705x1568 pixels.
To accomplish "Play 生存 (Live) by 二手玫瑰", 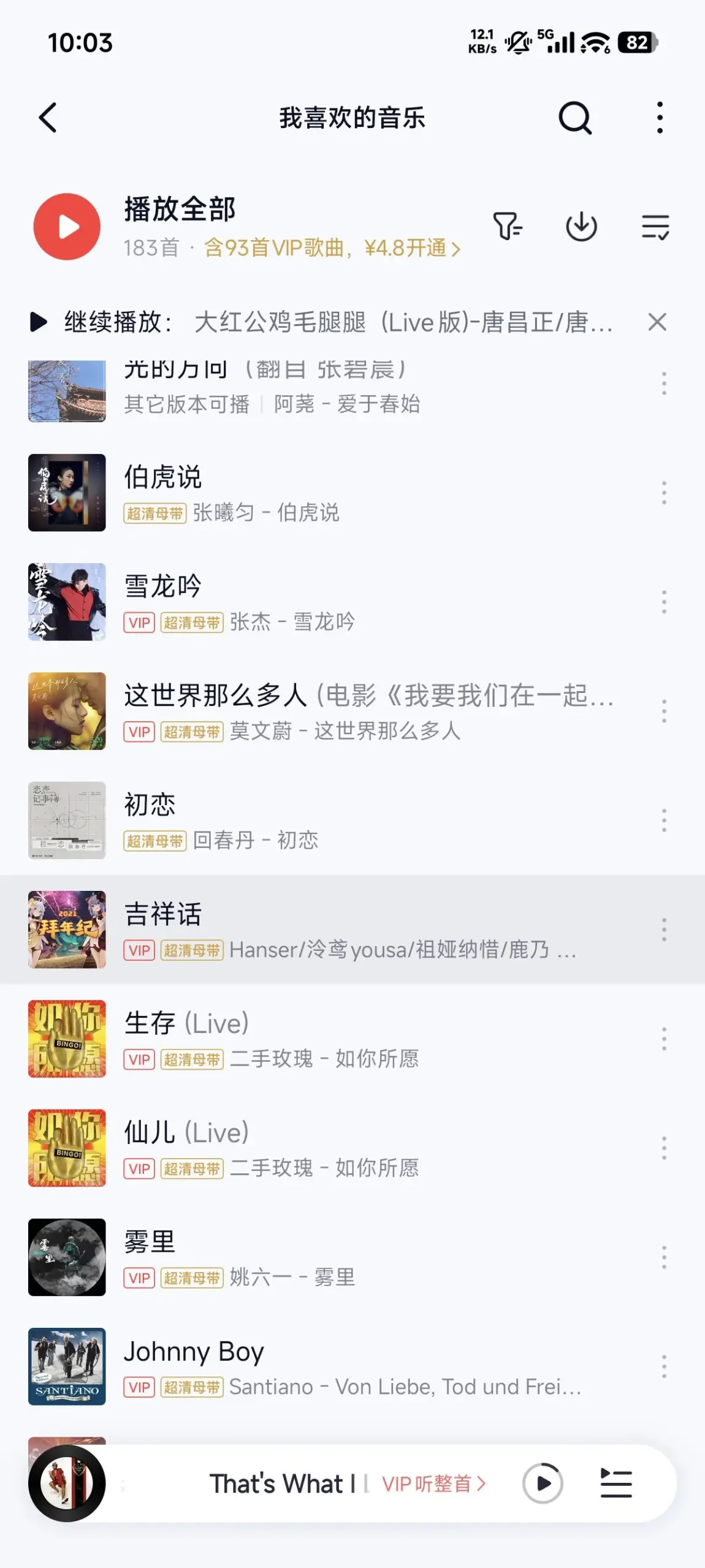I will coord(307,1039).
